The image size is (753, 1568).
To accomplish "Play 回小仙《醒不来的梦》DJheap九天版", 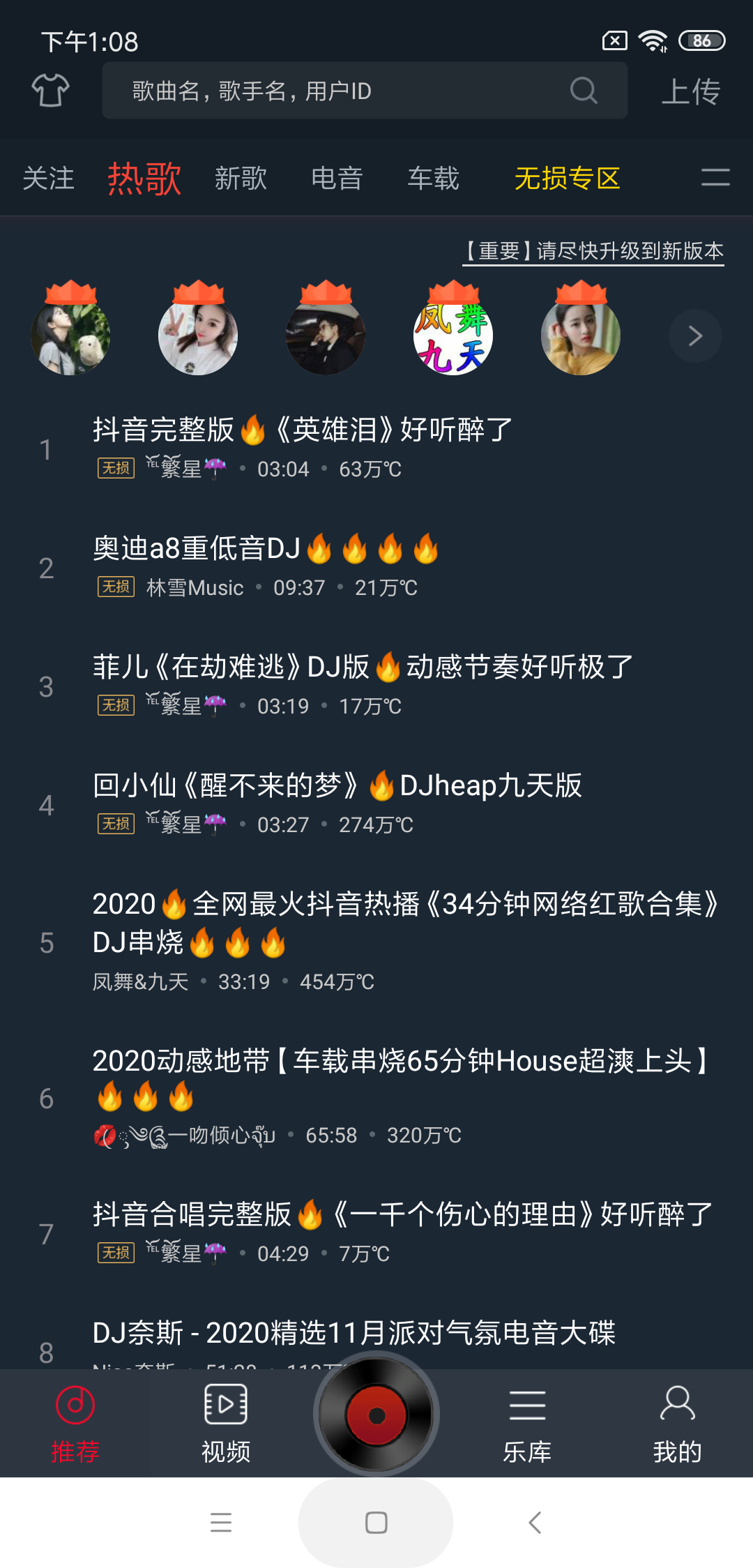I will pos(337,786).
